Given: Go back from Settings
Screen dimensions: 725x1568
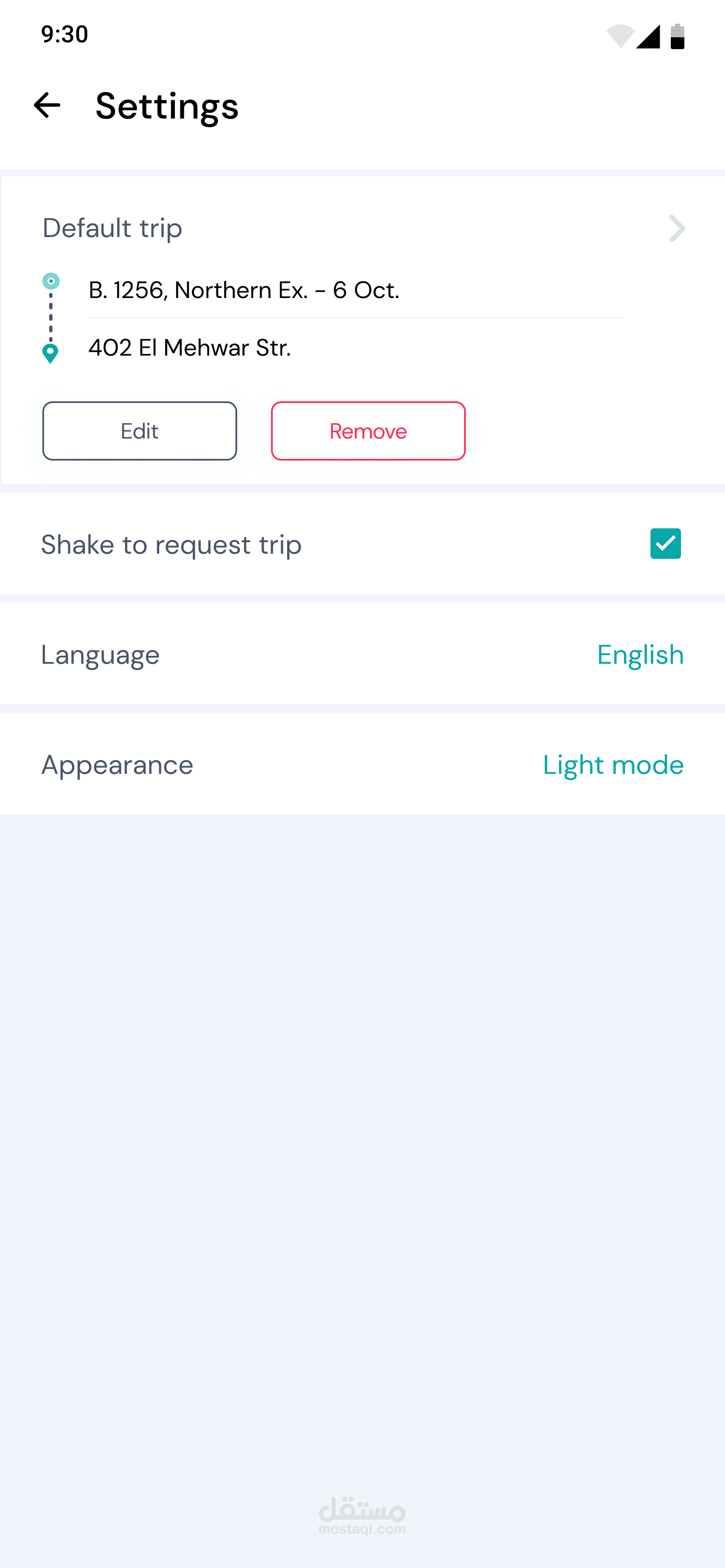Looking at the screenshot, I should [x=47, y=105].
